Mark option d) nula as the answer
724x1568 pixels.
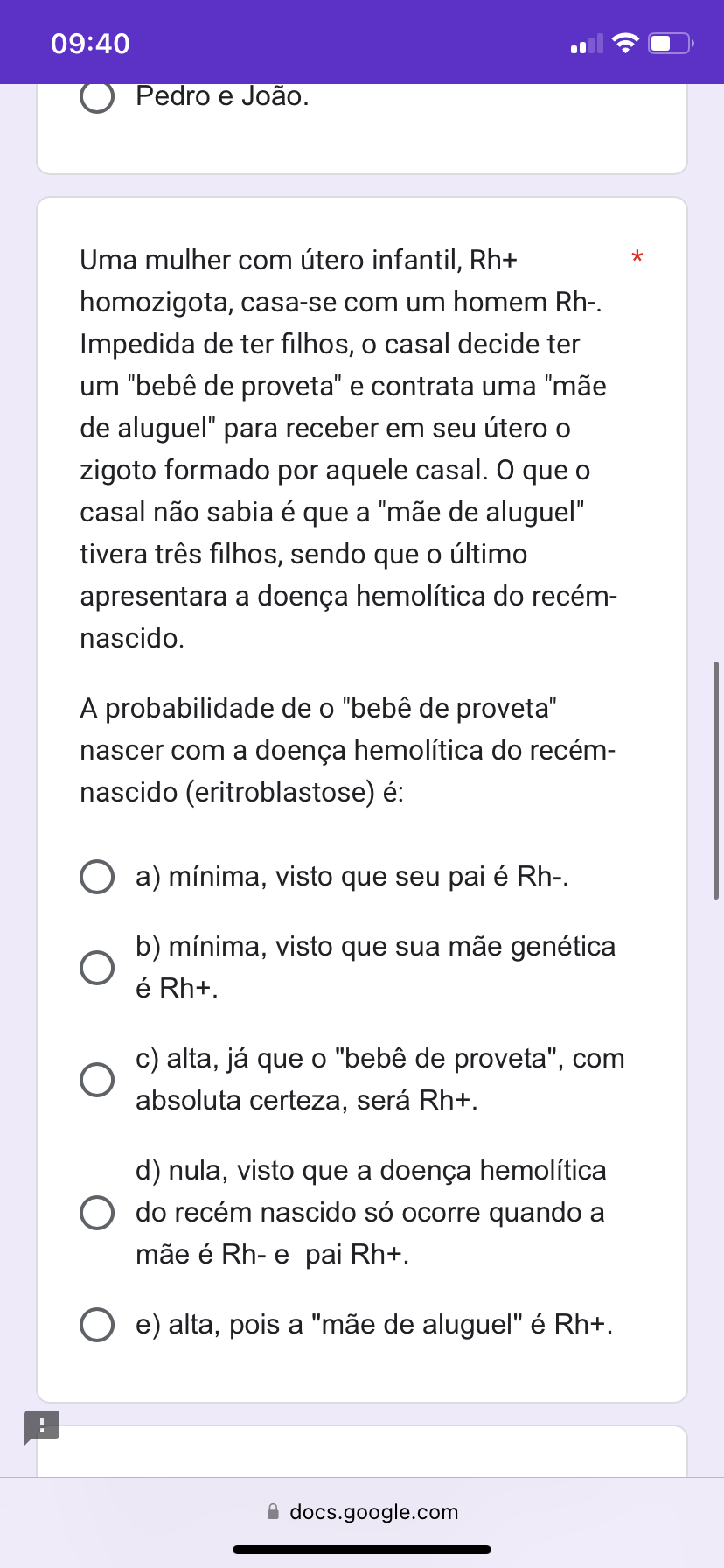[x=97, y=1213]
